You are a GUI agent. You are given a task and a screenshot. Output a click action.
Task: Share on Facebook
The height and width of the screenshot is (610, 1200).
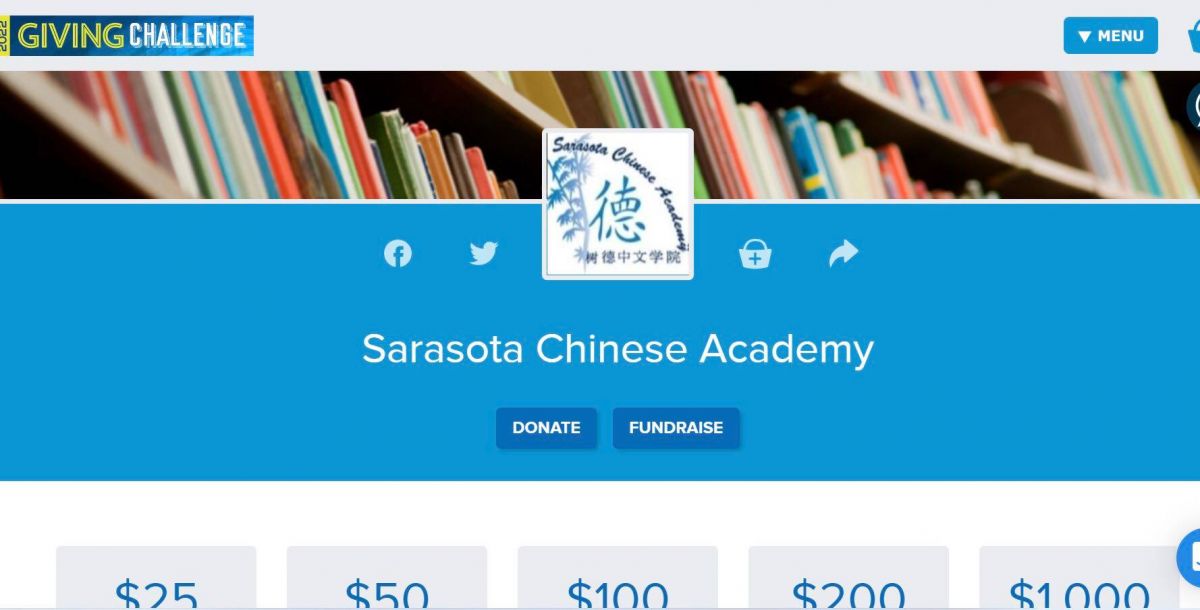pos(398,254)
